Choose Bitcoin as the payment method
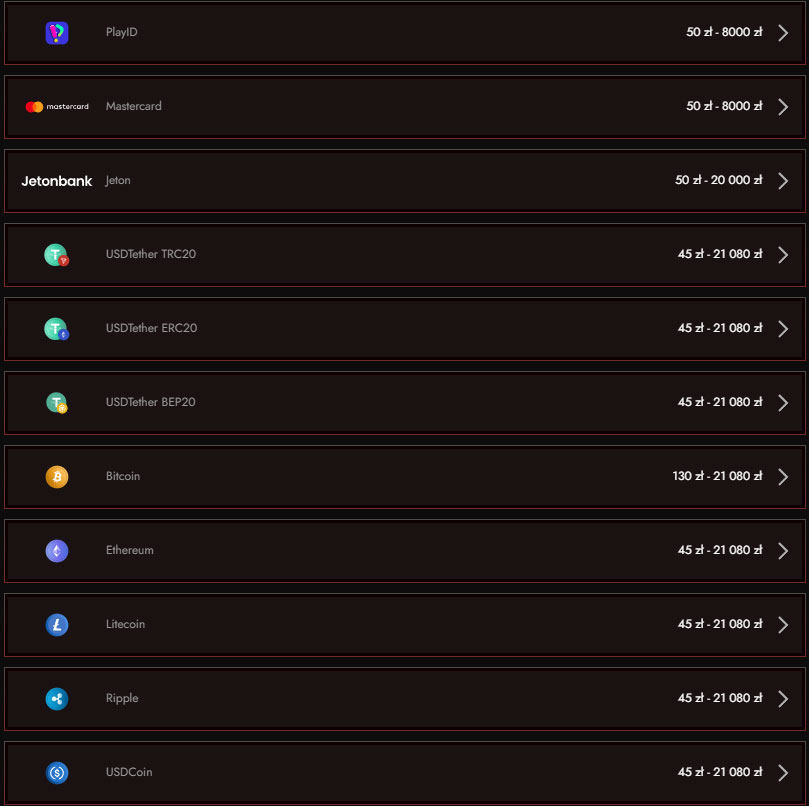 pyautogui.click(x=404, y=477)
